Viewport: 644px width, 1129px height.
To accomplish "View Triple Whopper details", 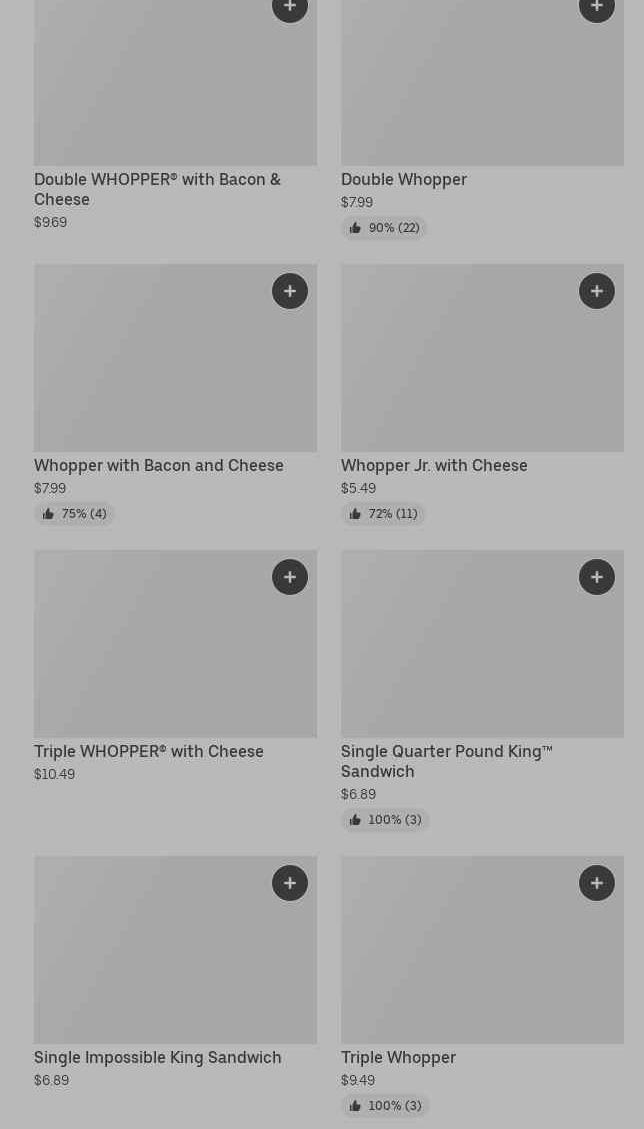I will [x=398, y=1058].
